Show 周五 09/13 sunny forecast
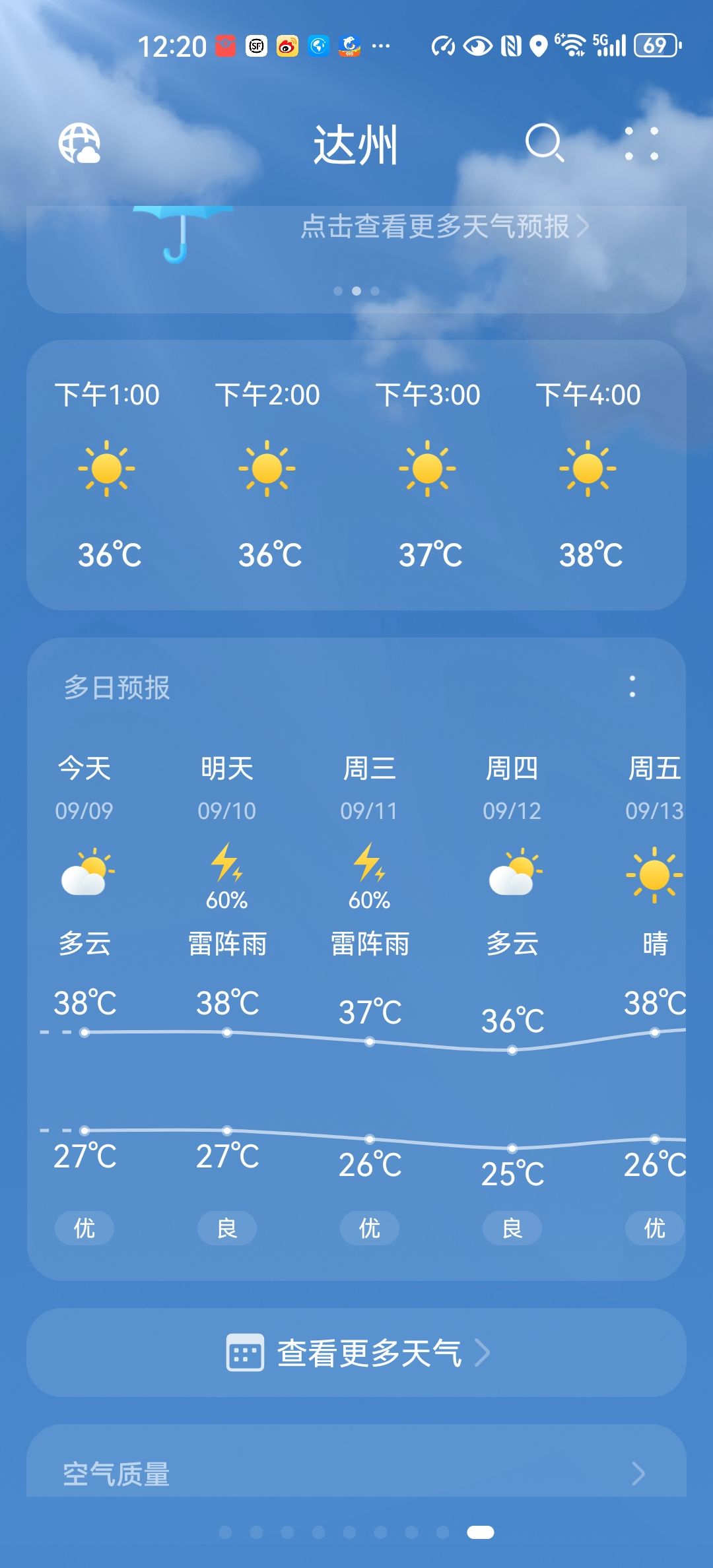Image resolution: width=713 pixels, height=1568 pixels. 654,871
